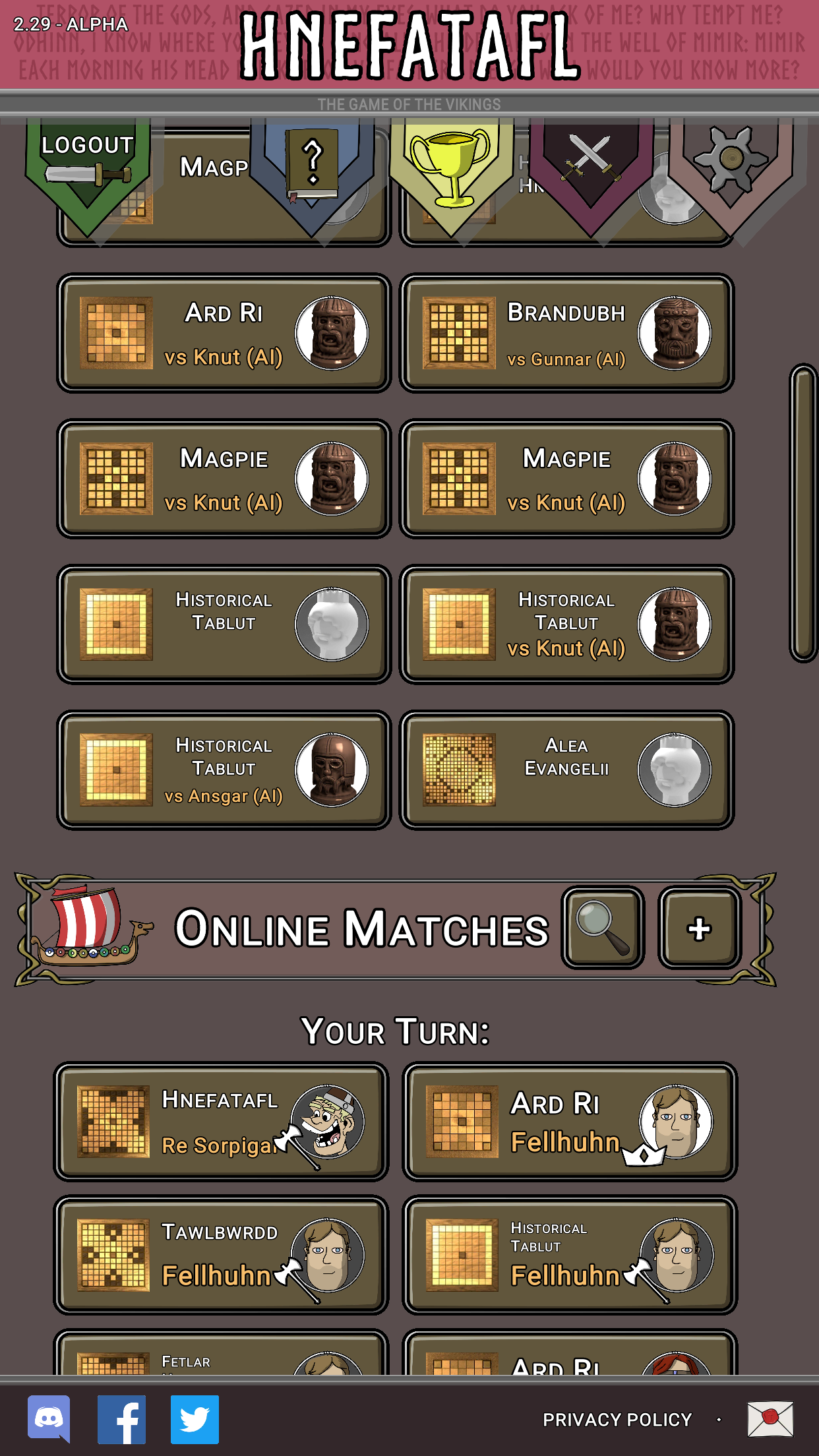The image size is (819, 1456).
Task: Search online matches with magnifier
Action: 603,928
